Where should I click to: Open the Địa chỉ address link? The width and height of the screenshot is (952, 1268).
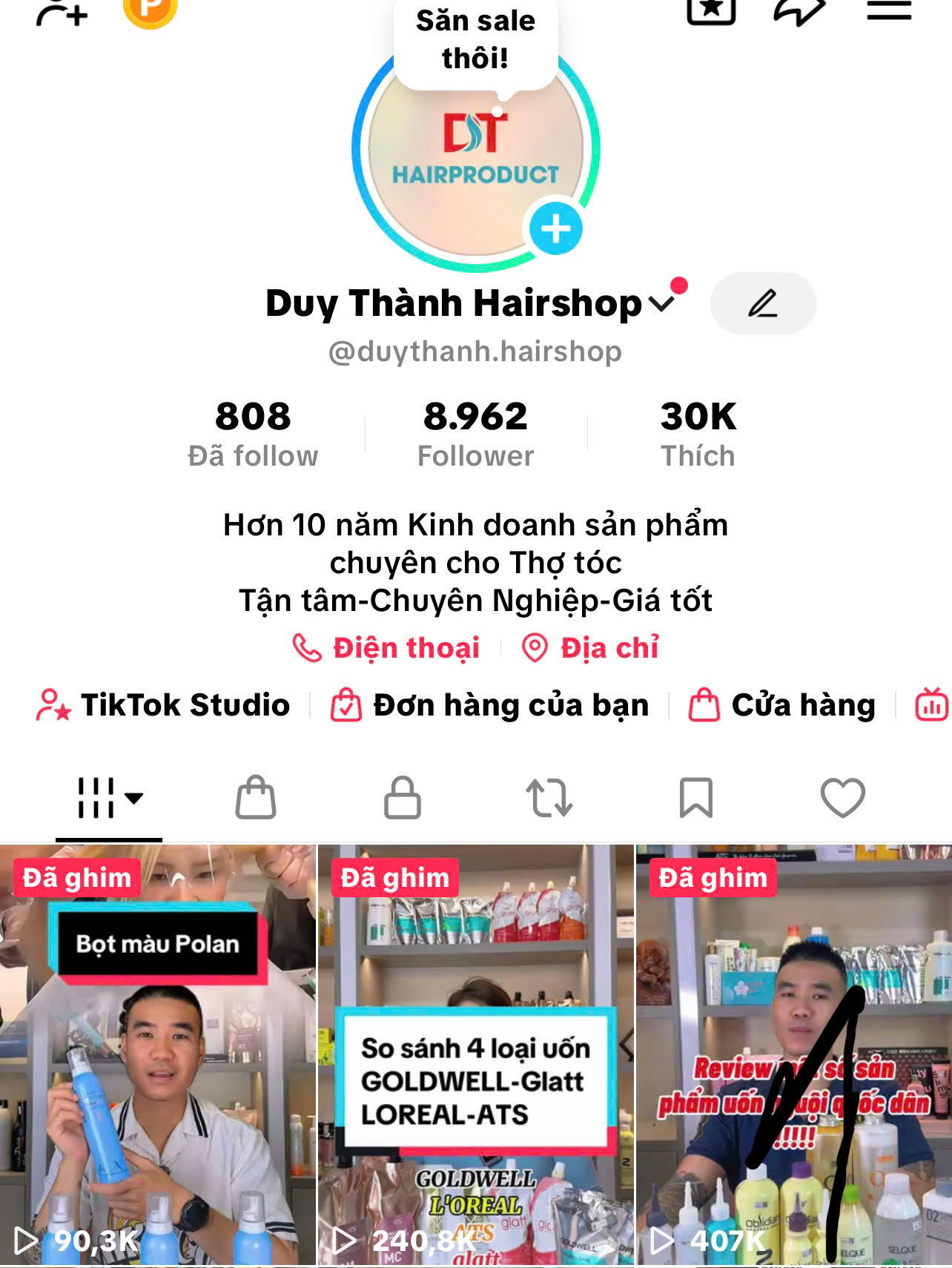click(590, 648)
